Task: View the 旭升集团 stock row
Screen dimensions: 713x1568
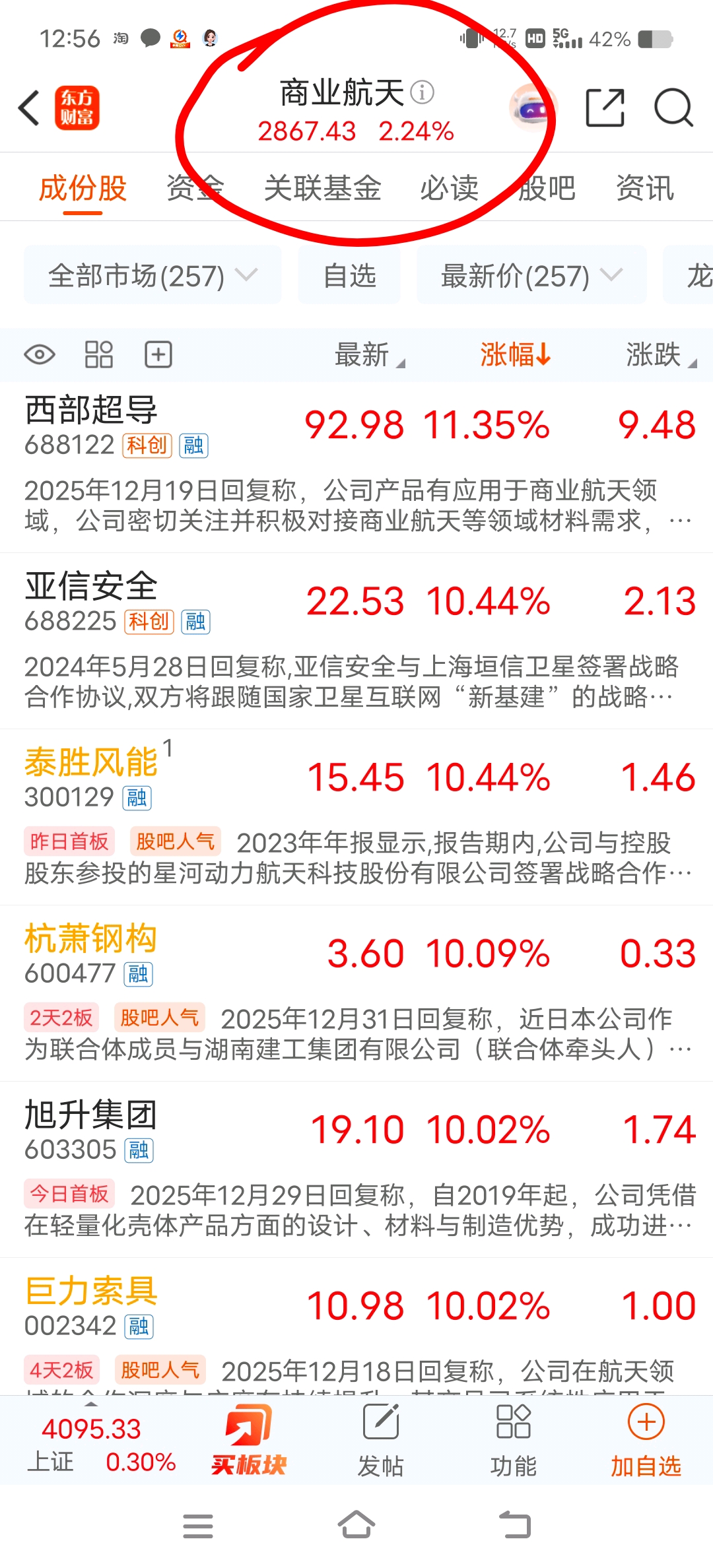Action: point(91,1115)
